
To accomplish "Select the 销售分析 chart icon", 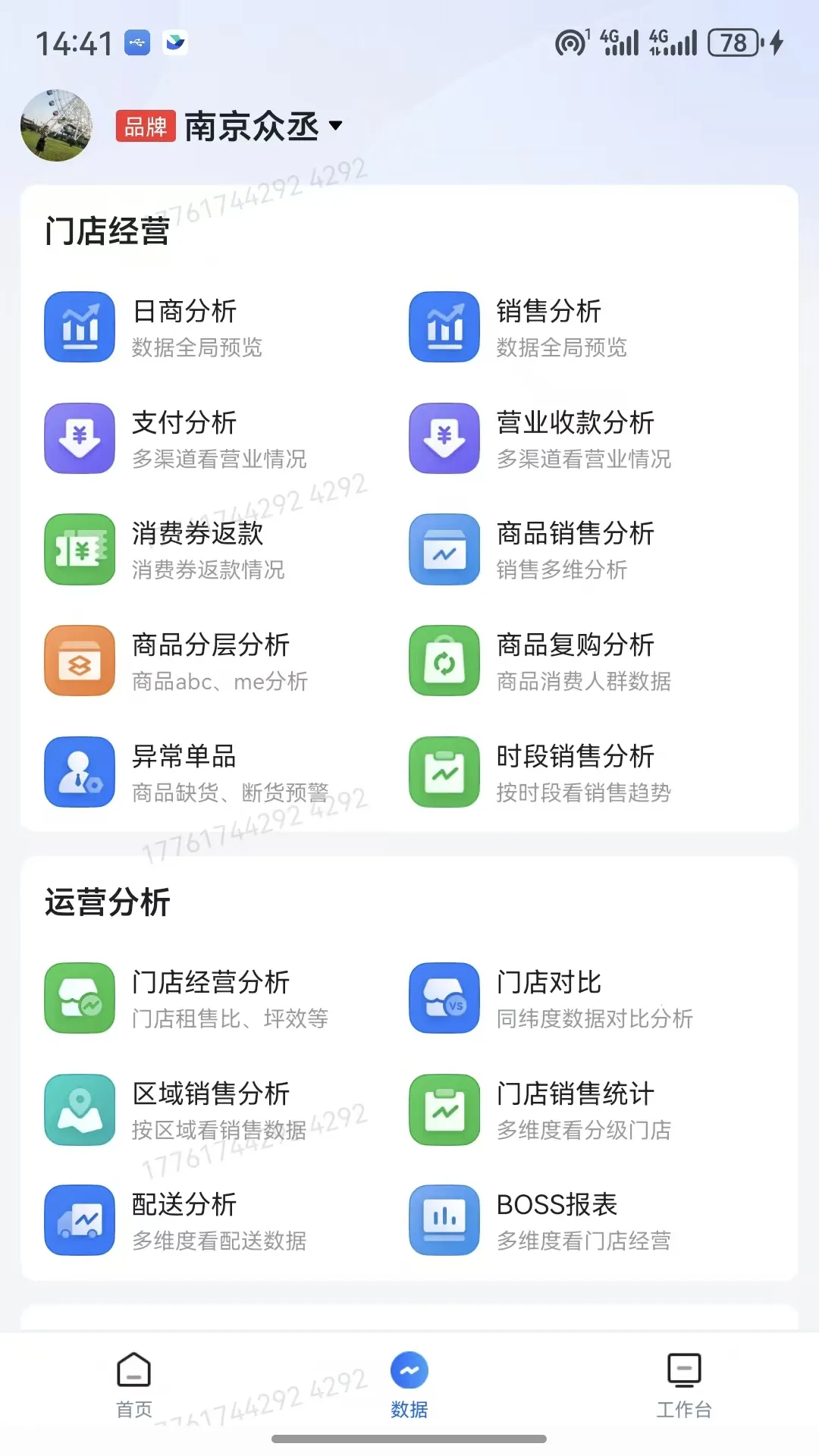I will tap(443, 326).
